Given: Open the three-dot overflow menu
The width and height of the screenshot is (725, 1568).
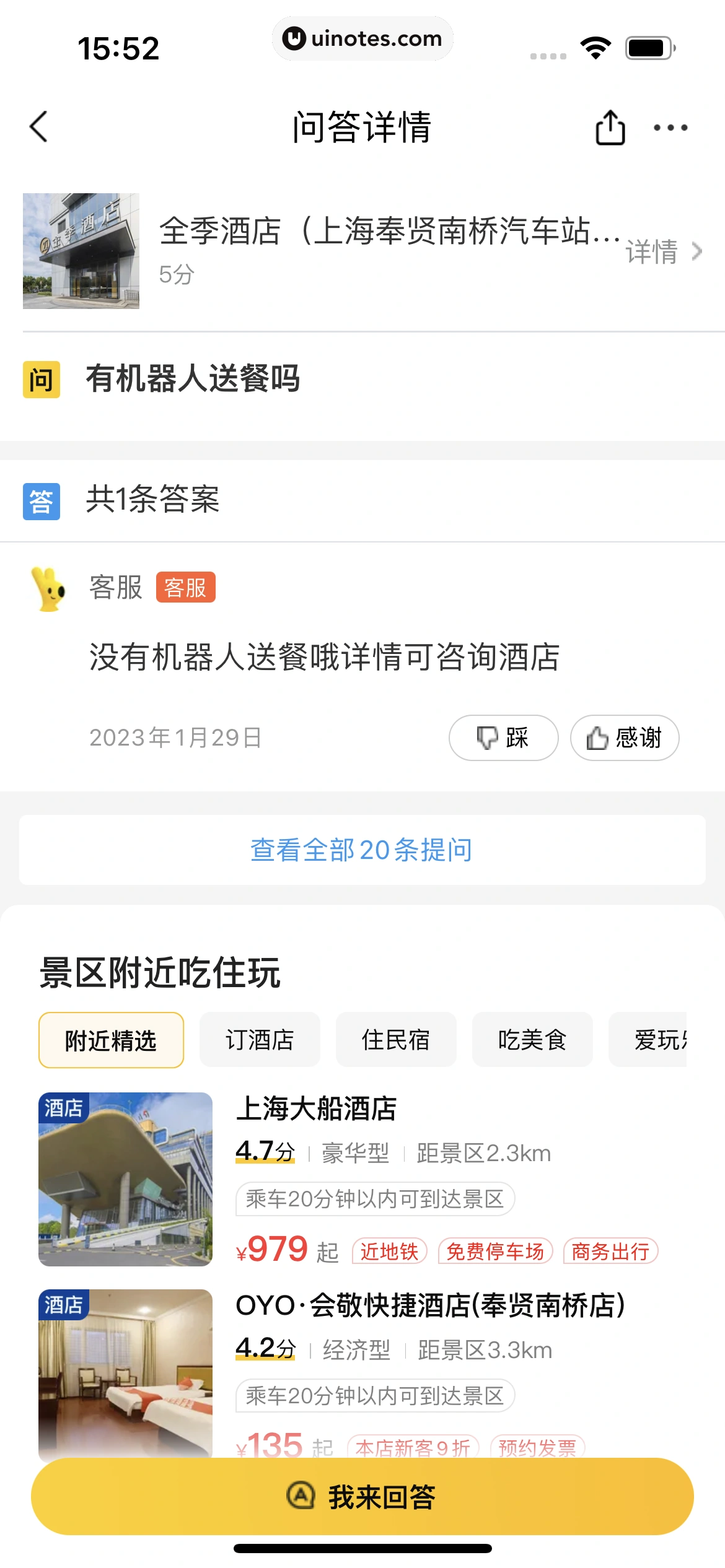Looking at the screenshot, I should point(670,128).
